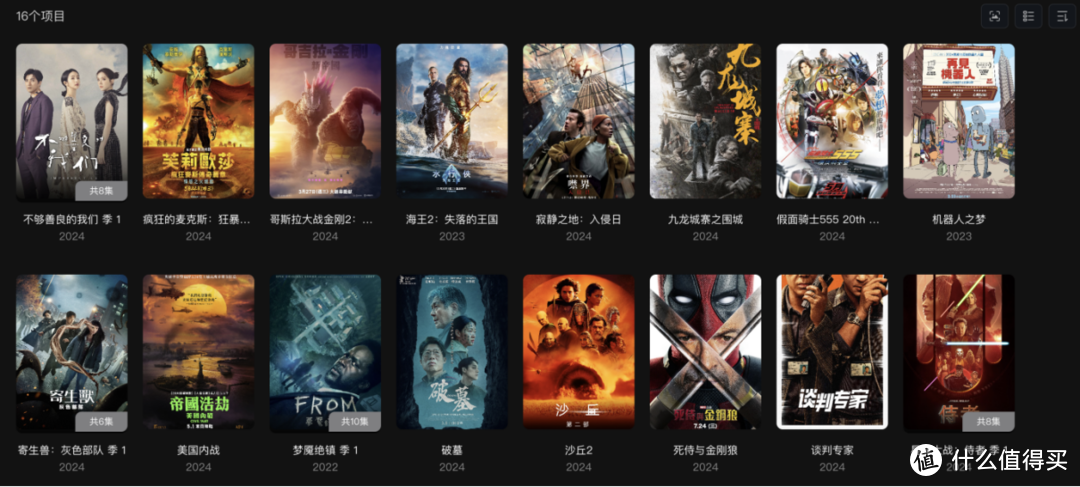Open 破墓 movie

tap(452, 352)
